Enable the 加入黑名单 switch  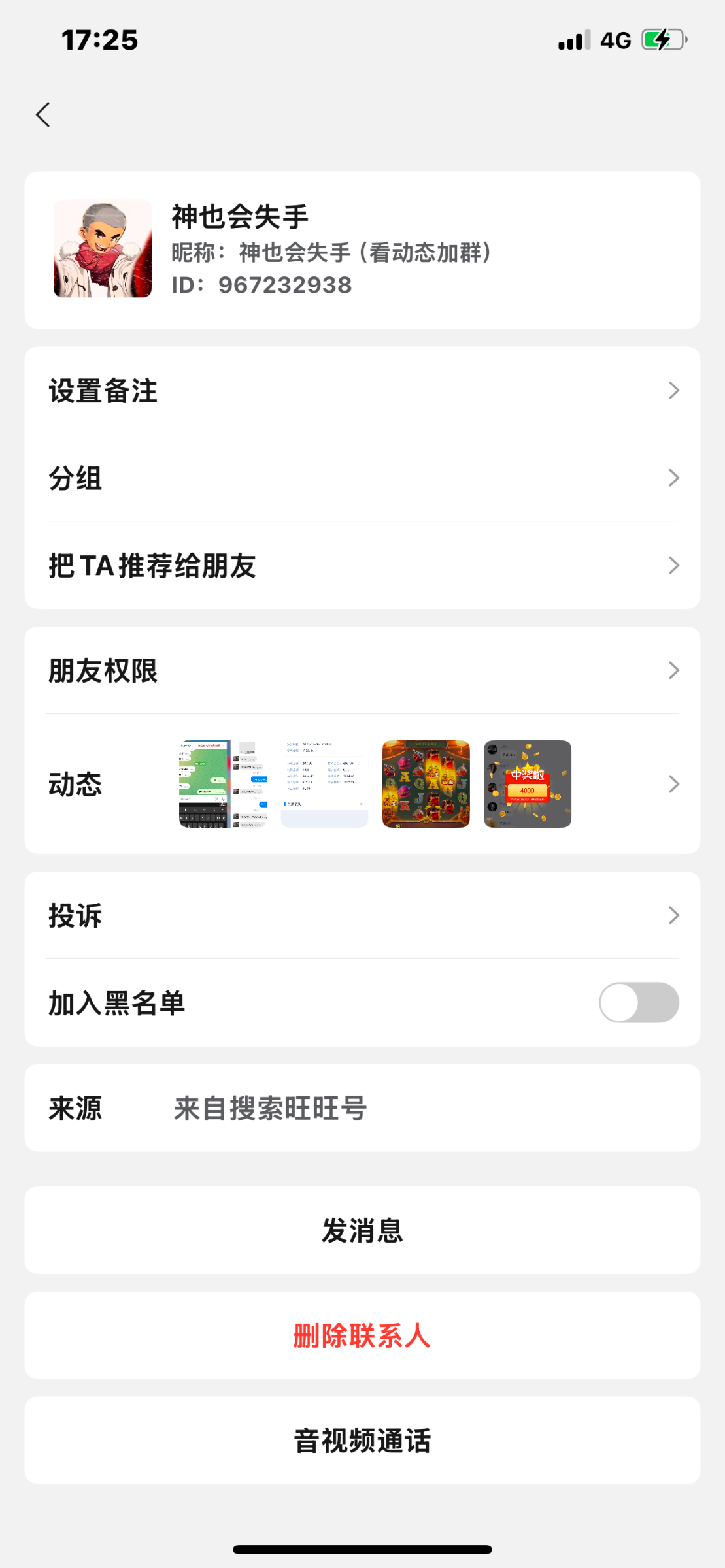[x=638, y=1003]
